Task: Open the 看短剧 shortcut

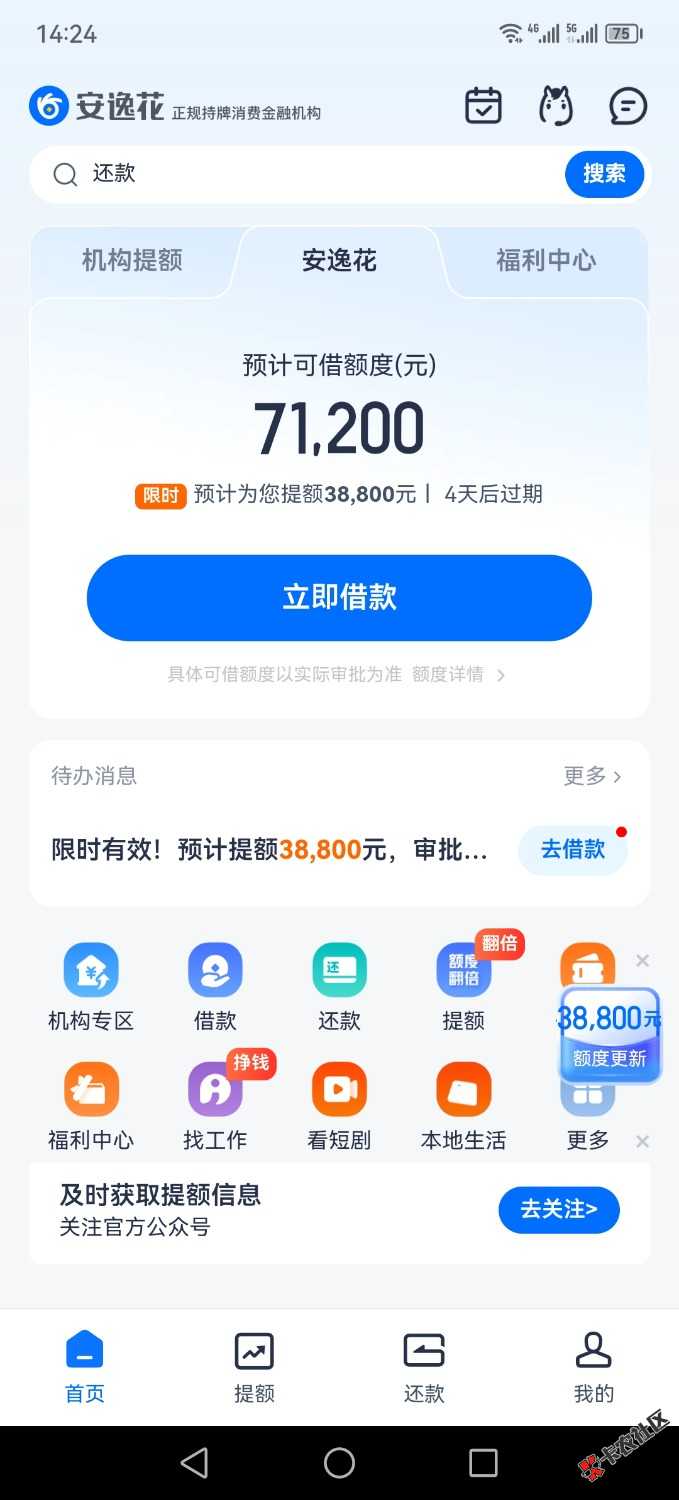Action: (339, 1106)
